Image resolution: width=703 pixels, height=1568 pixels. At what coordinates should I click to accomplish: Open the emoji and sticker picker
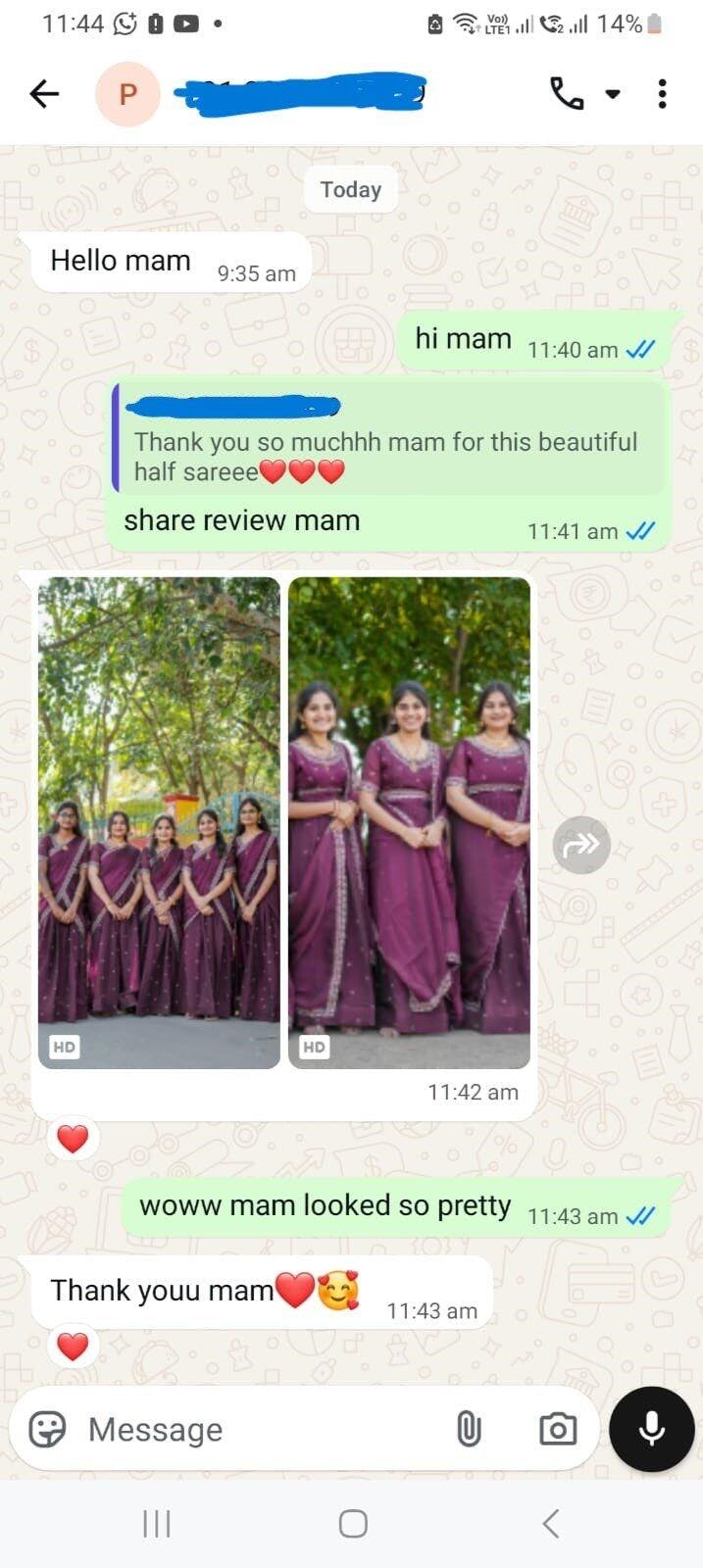tap(47, 1430)
